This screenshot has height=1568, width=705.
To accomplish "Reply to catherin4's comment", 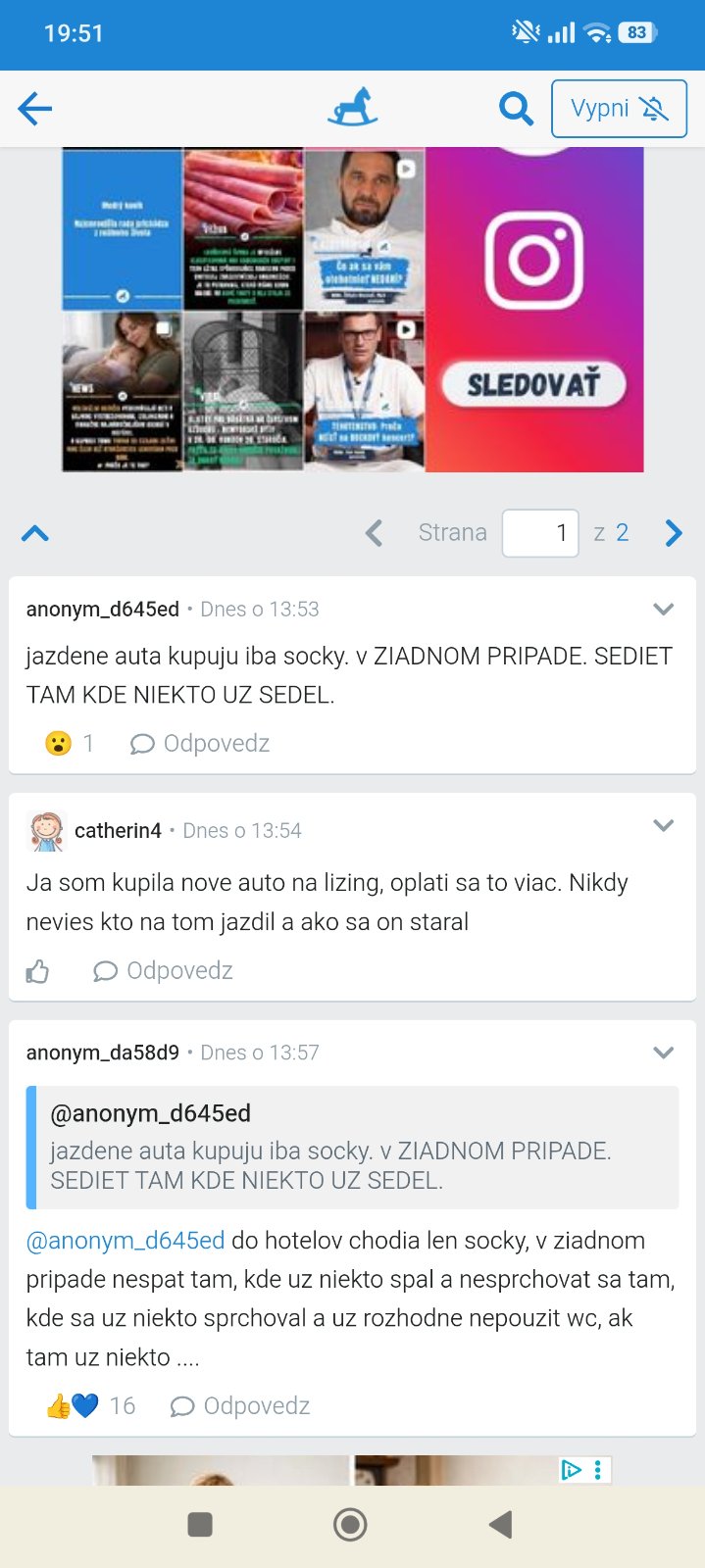I will (164, 971).
